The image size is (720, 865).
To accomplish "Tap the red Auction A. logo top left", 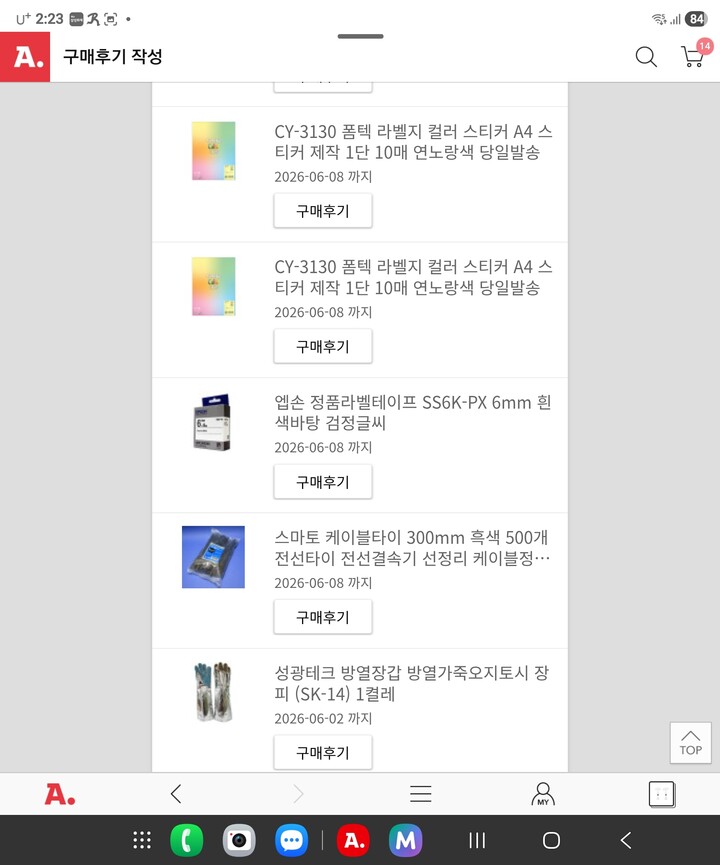I will tap(26, 57).
